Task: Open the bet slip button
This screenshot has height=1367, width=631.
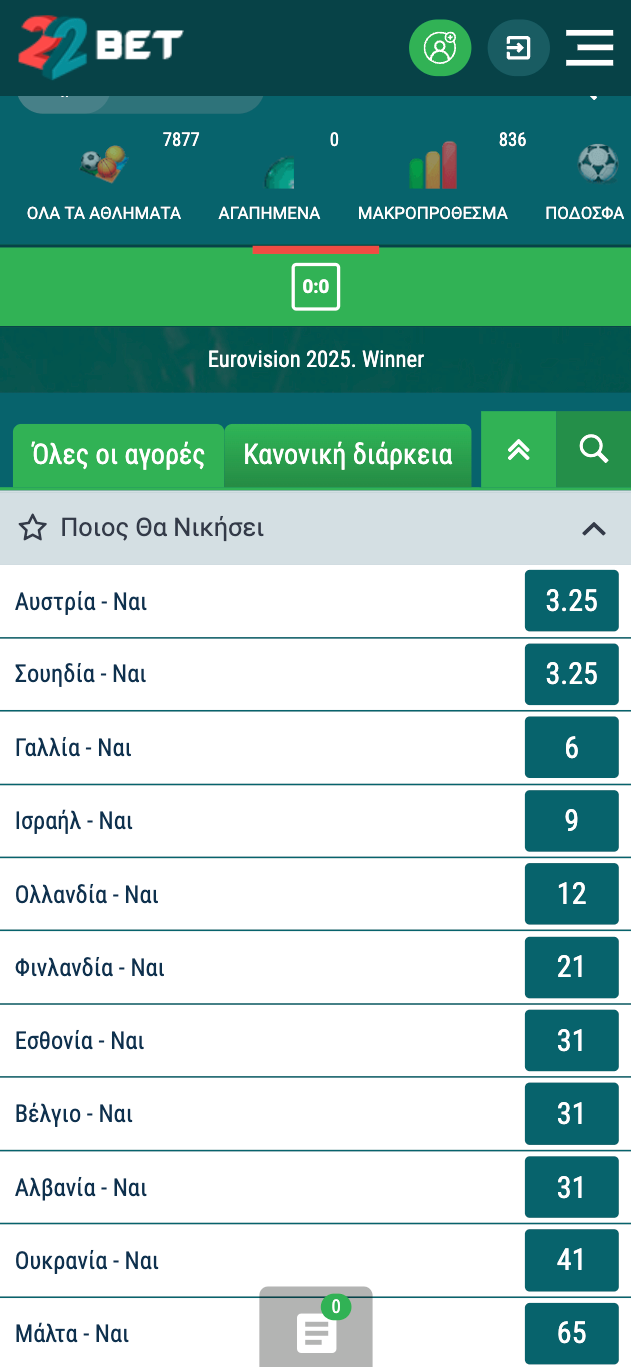Action: tap(316, 1330)
